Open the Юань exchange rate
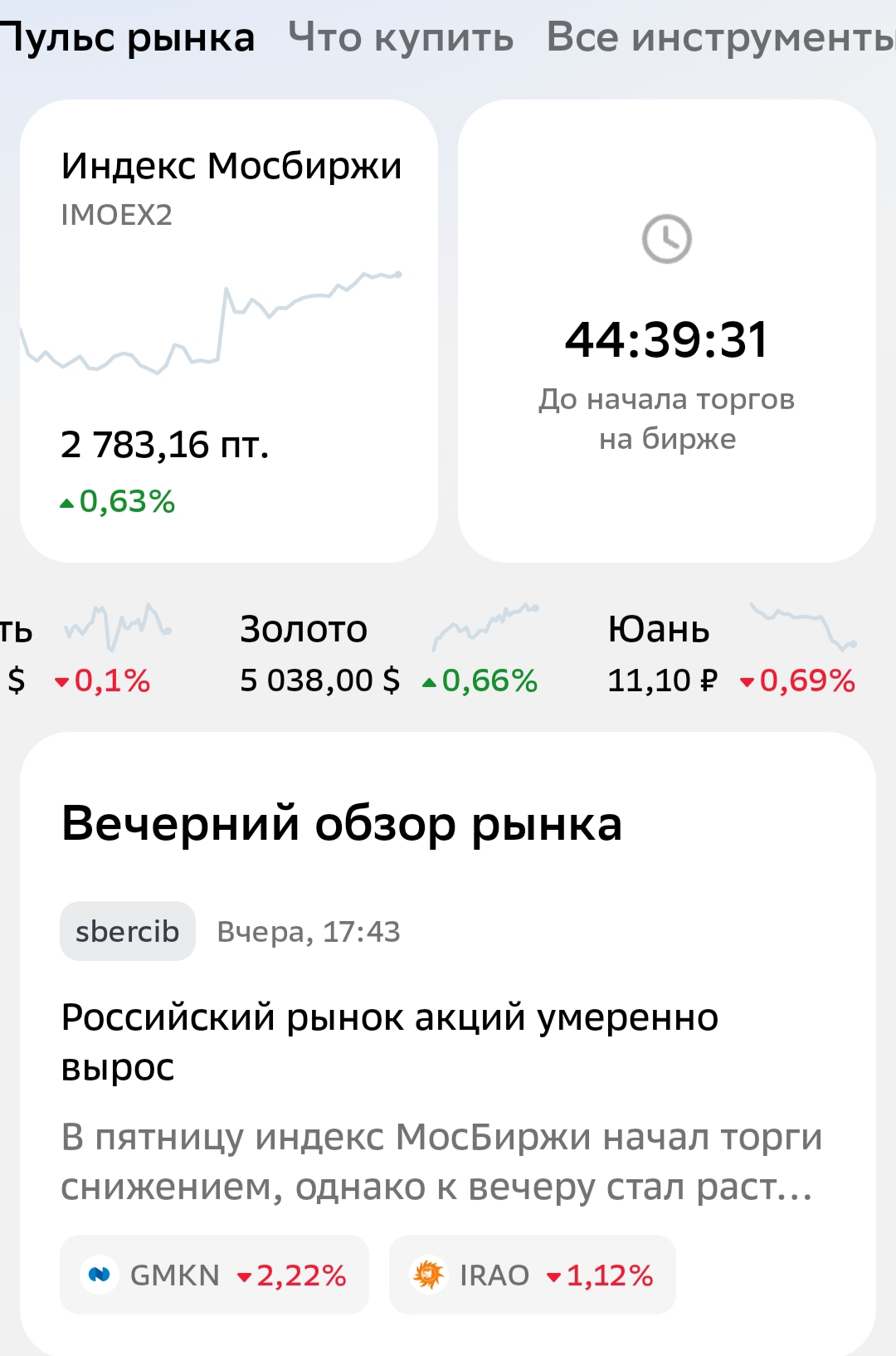Image resolution: width=896 pixels, height=1356 pixels. click(730, 652)
